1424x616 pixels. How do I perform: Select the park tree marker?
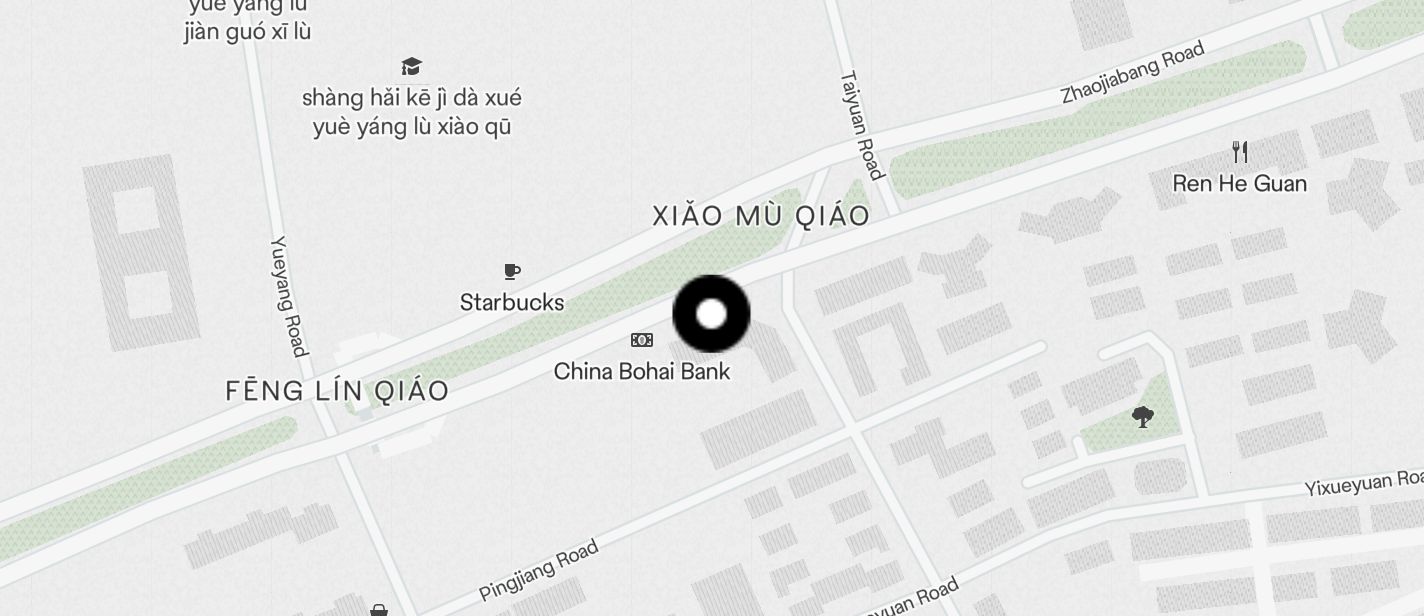(x=1142, y=418)
